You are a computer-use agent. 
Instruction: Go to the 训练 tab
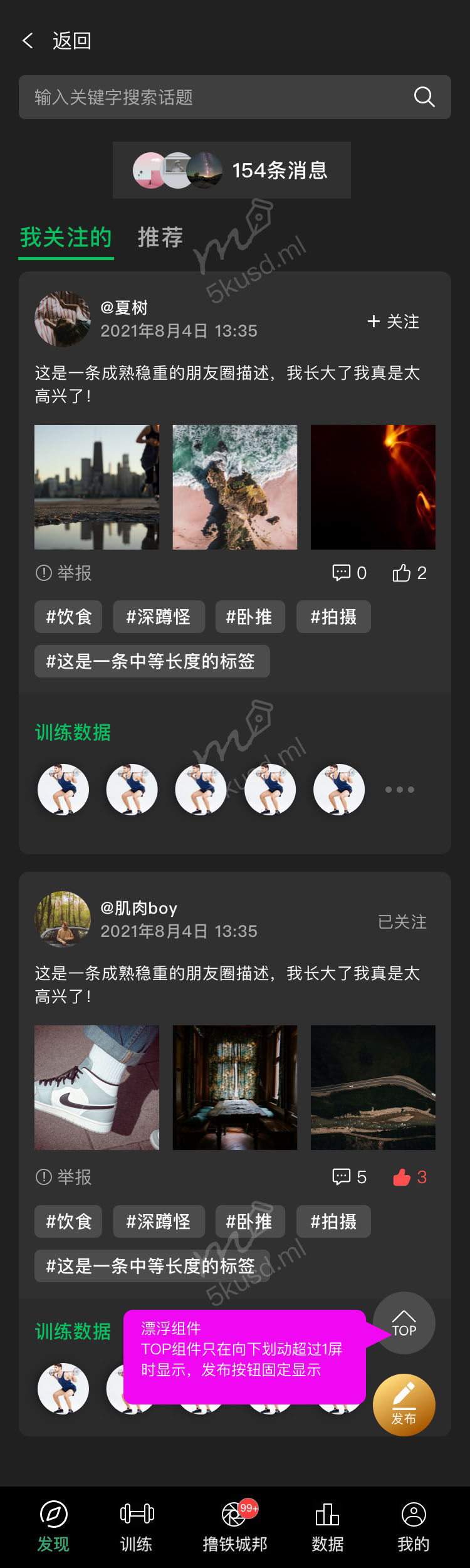click(136, 1527)
